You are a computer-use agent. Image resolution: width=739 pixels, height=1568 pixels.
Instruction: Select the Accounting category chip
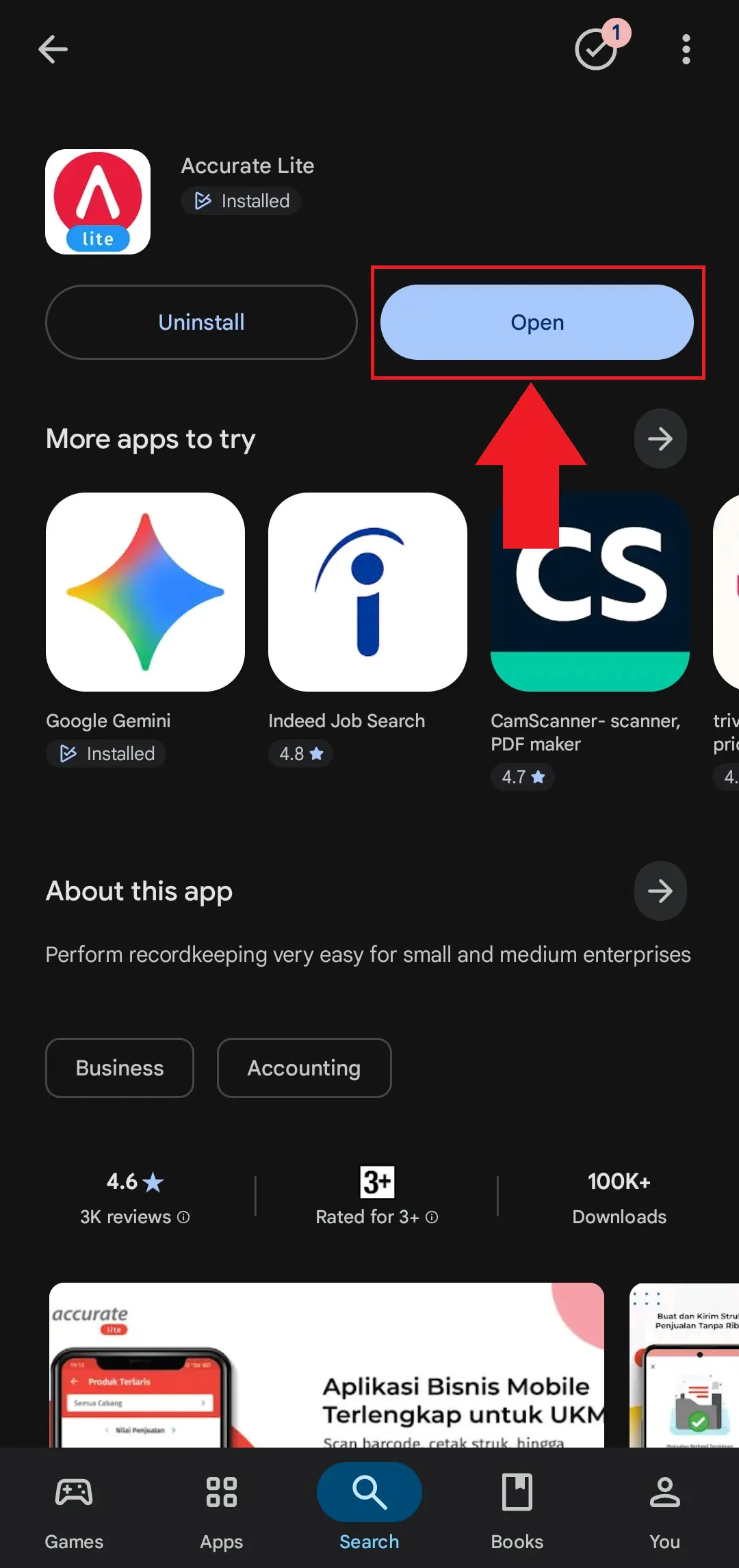point(304,1068)
